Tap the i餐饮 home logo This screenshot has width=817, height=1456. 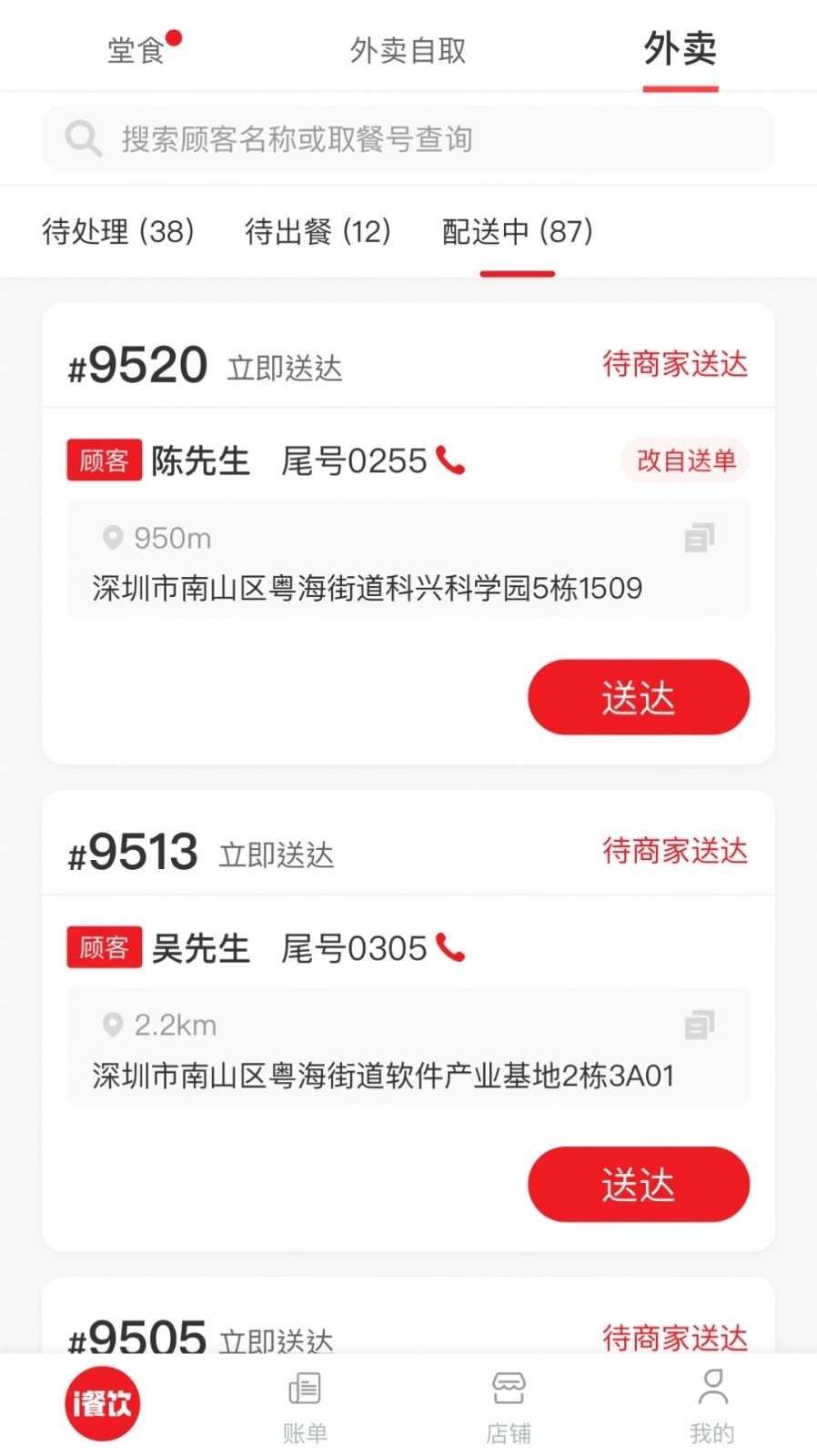click(100, 1403)
